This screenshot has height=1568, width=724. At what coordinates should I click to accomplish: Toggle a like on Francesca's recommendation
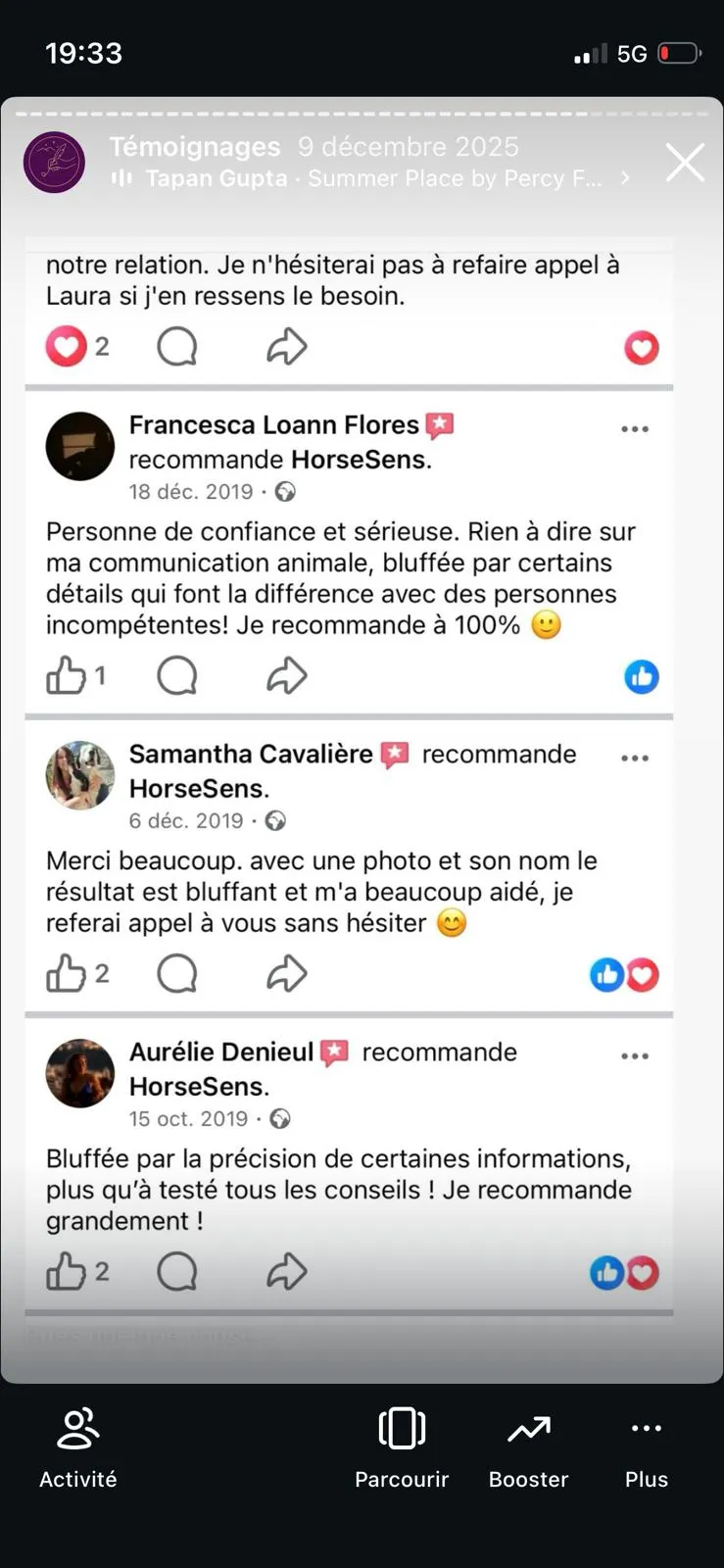tap(66, 675)
